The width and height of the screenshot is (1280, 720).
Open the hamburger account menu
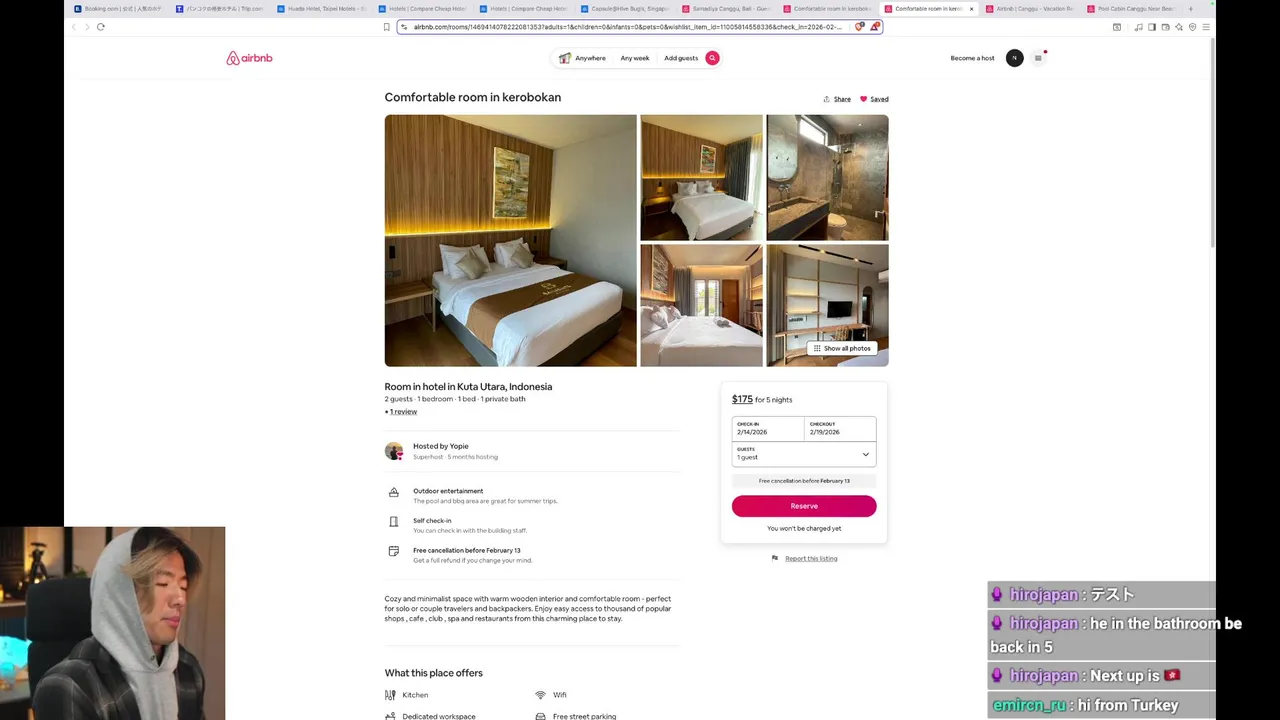[x=1038, y=58]
